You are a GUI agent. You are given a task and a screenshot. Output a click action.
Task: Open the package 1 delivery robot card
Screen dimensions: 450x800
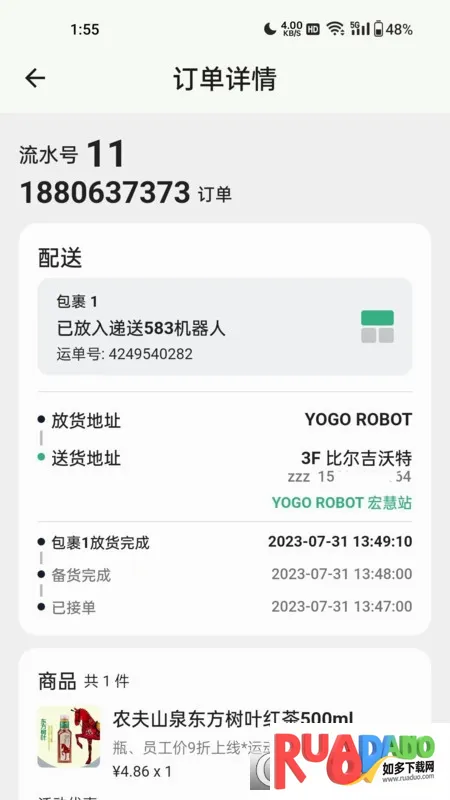[224, 327]
